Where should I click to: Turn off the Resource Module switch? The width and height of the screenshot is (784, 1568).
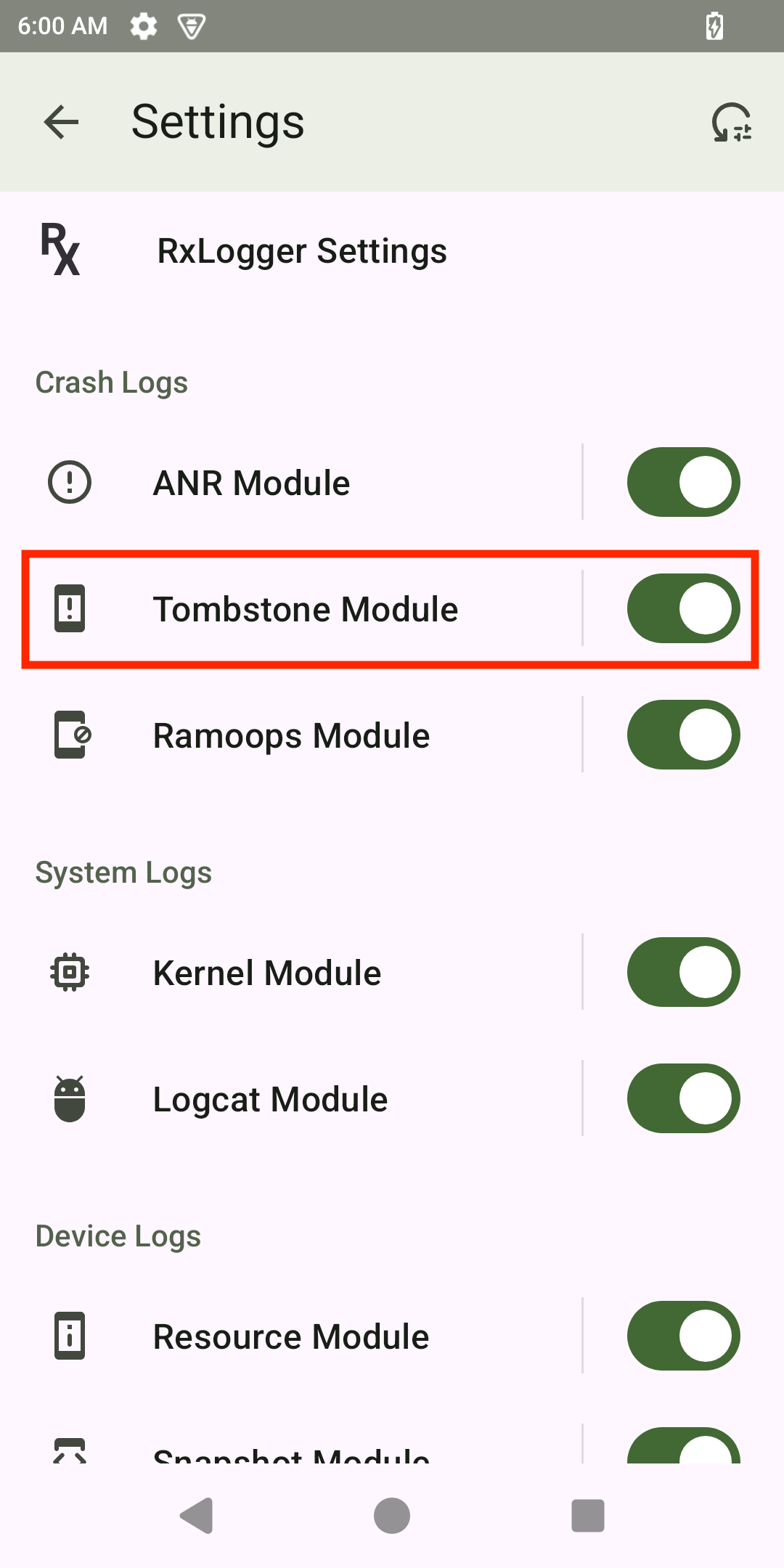[x=683, y=1336]
